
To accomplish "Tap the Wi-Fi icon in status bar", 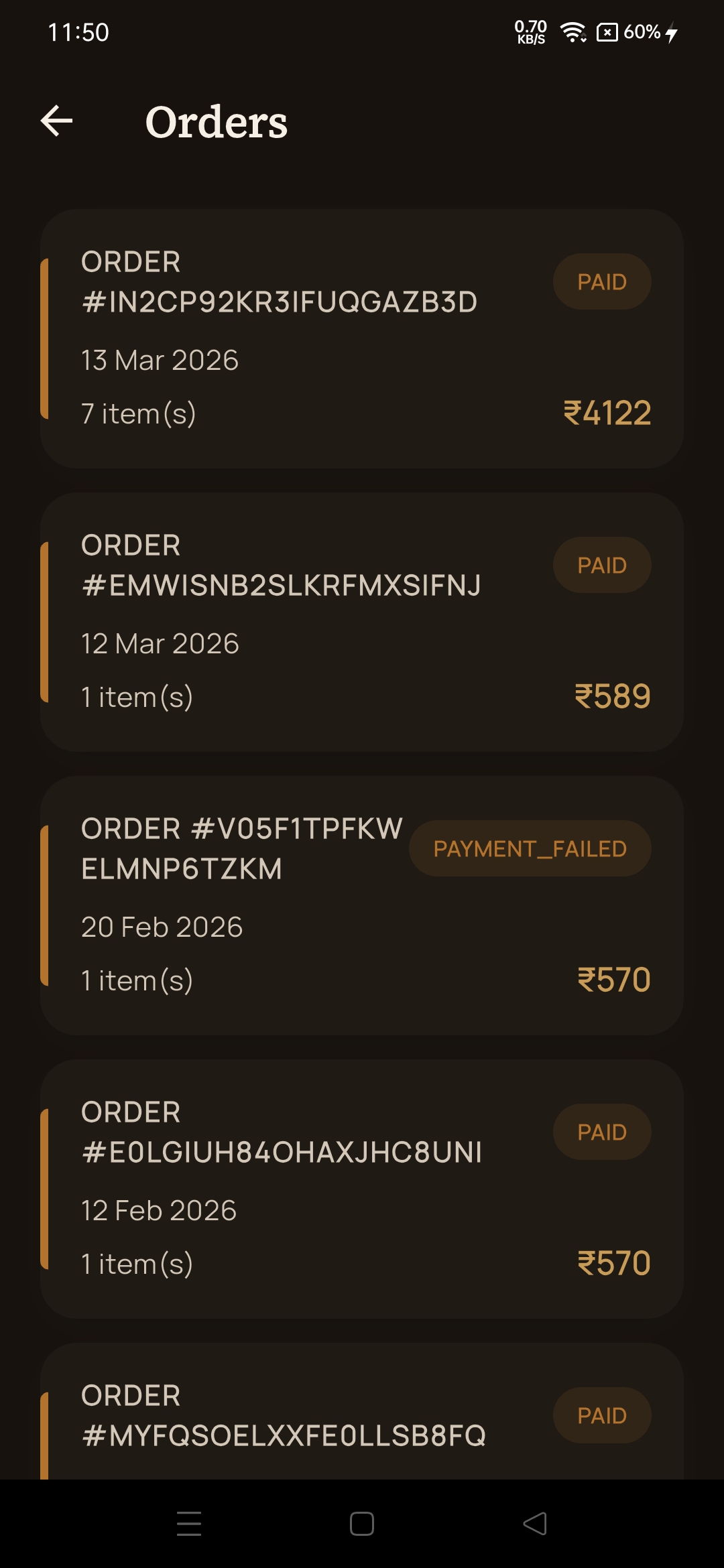I will click(570, 30).
